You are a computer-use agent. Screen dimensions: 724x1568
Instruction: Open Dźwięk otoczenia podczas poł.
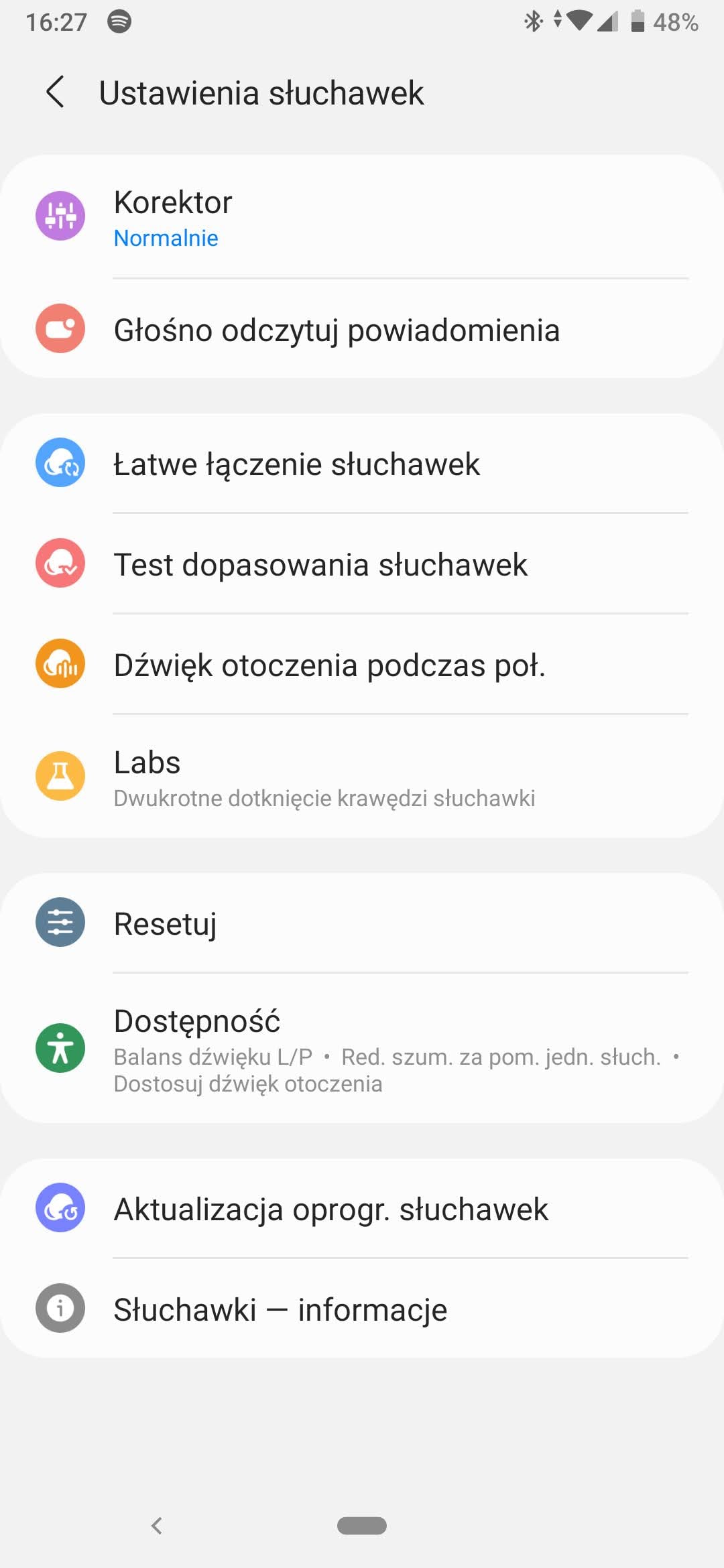[x=362, y=665]
